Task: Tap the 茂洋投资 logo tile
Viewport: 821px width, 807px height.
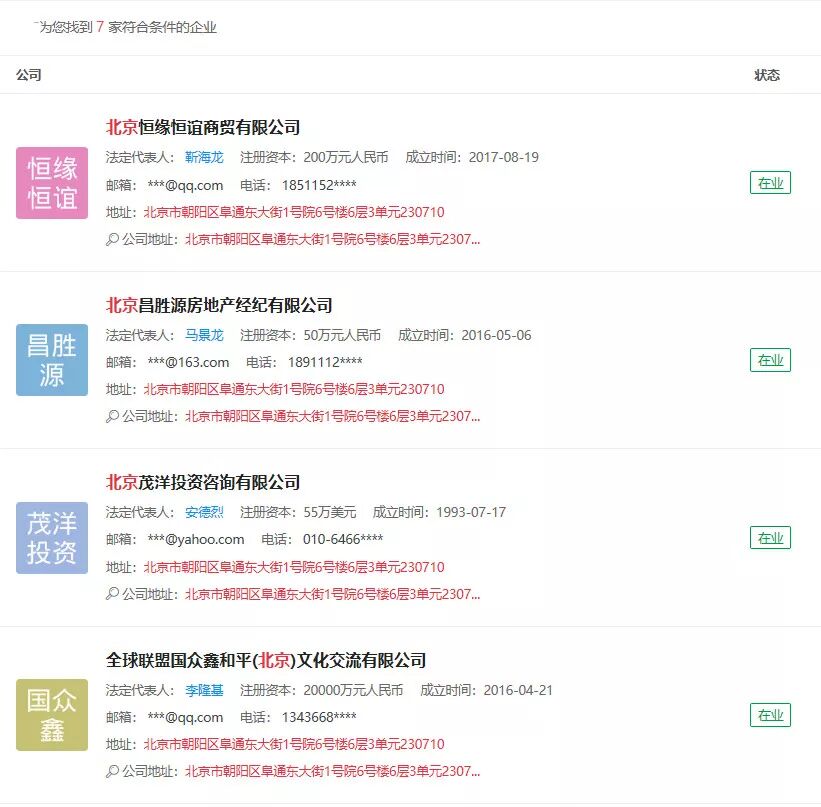Action: [52, 538]
